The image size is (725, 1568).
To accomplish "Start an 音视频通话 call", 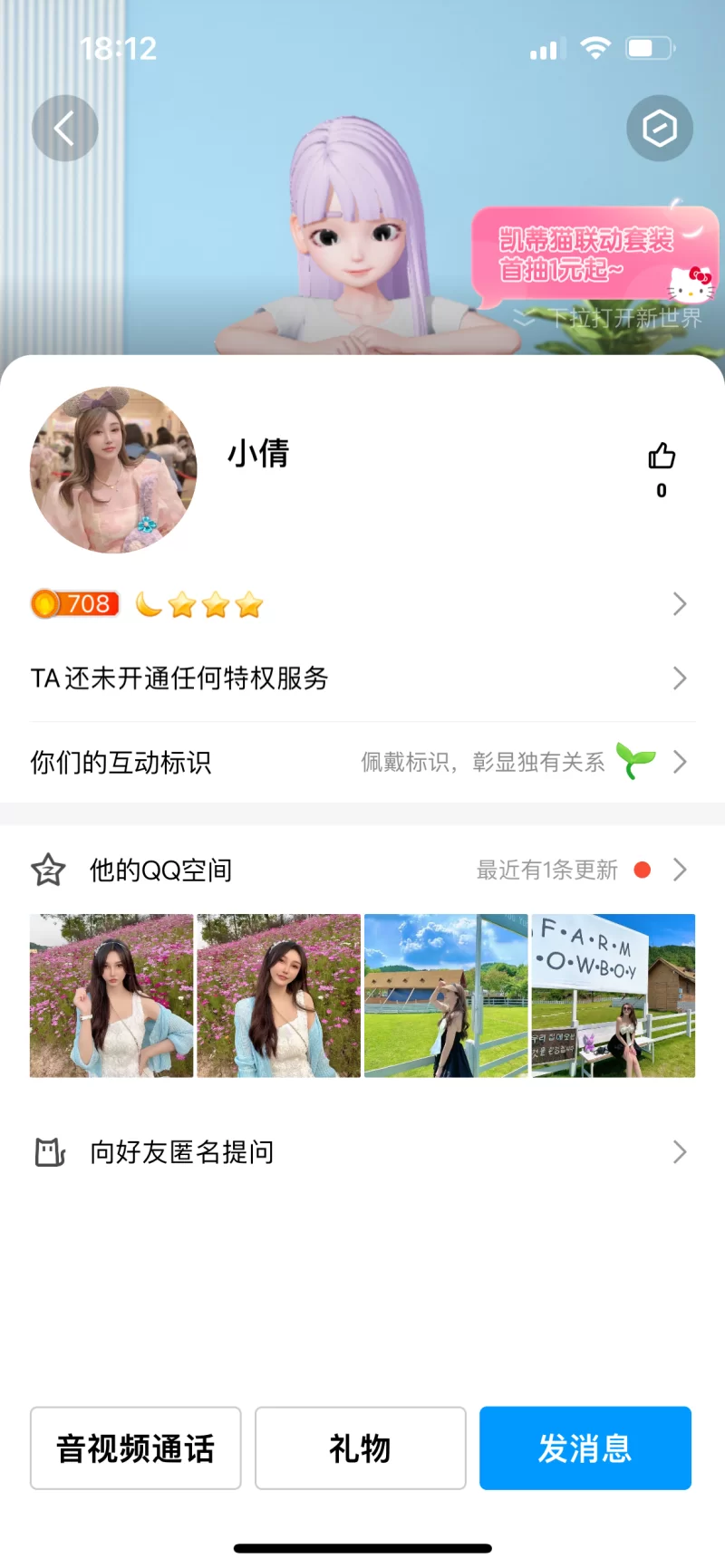I will 136,1448.
